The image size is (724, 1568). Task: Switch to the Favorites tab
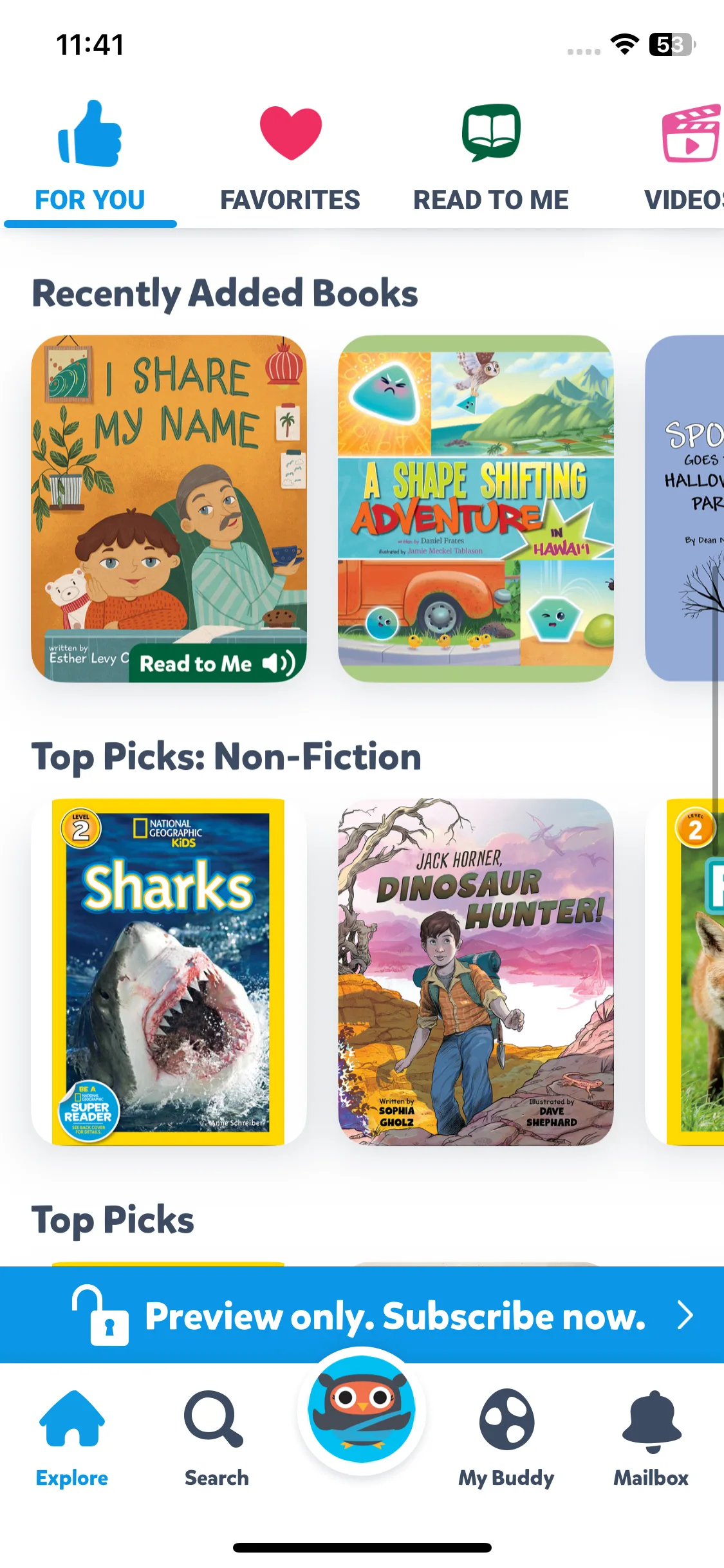[290, 159]
